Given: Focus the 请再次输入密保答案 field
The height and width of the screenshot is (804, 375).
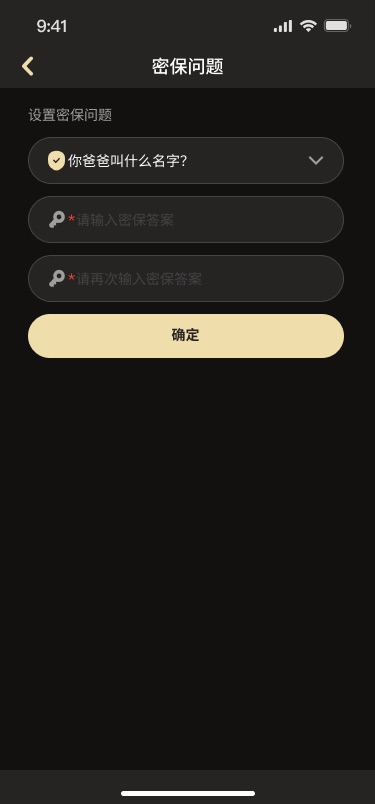Looking at the screenshot, I should coord(186,278).
